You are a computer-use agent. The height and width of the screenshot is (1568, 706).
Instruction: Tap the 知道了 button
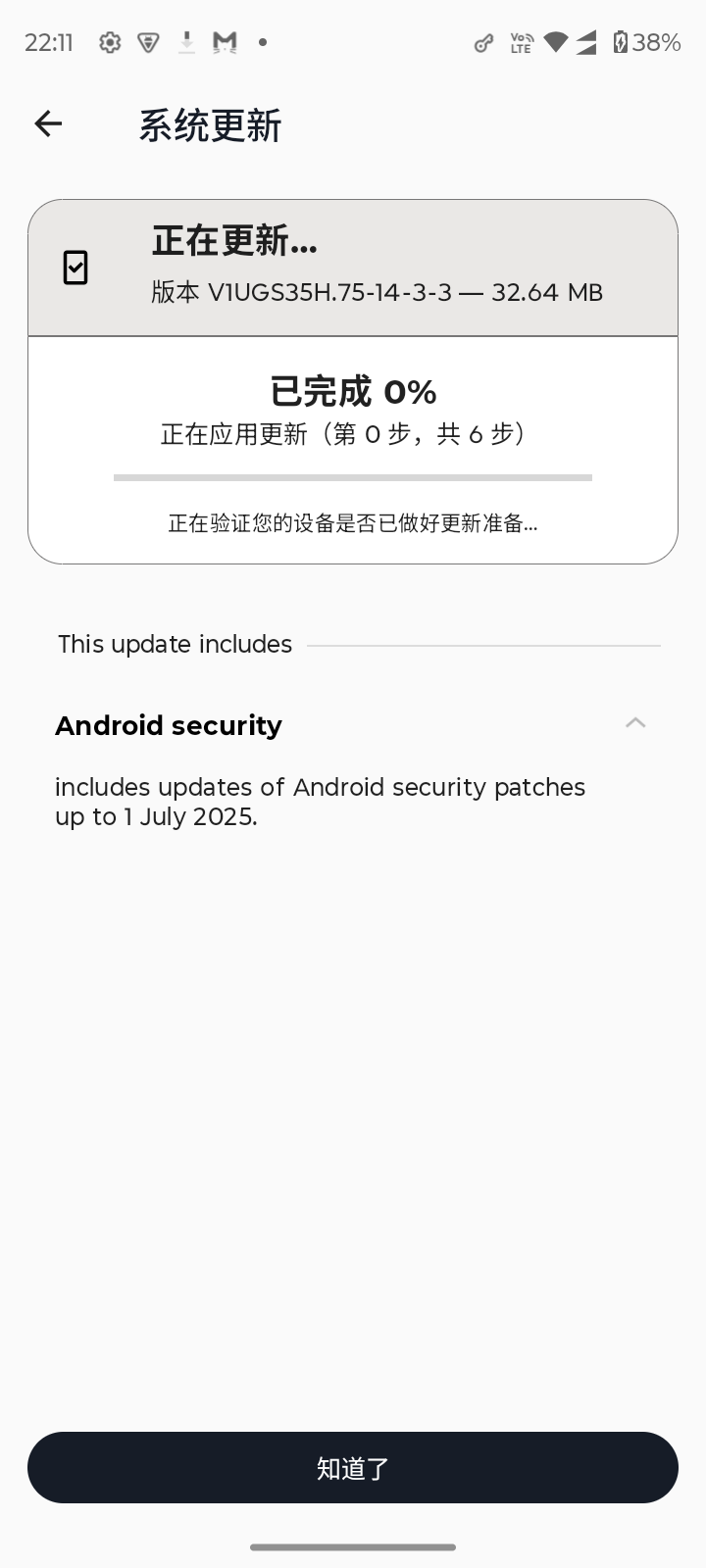(x=353, y=1467)
